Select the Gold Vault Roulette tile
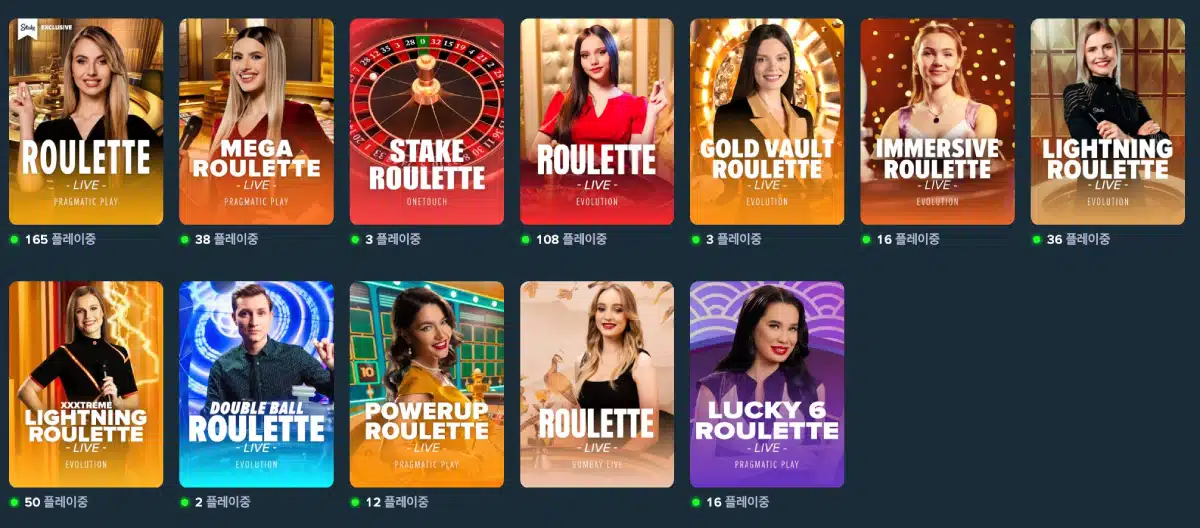This screenshot has width=1200, height=528. 767,122
